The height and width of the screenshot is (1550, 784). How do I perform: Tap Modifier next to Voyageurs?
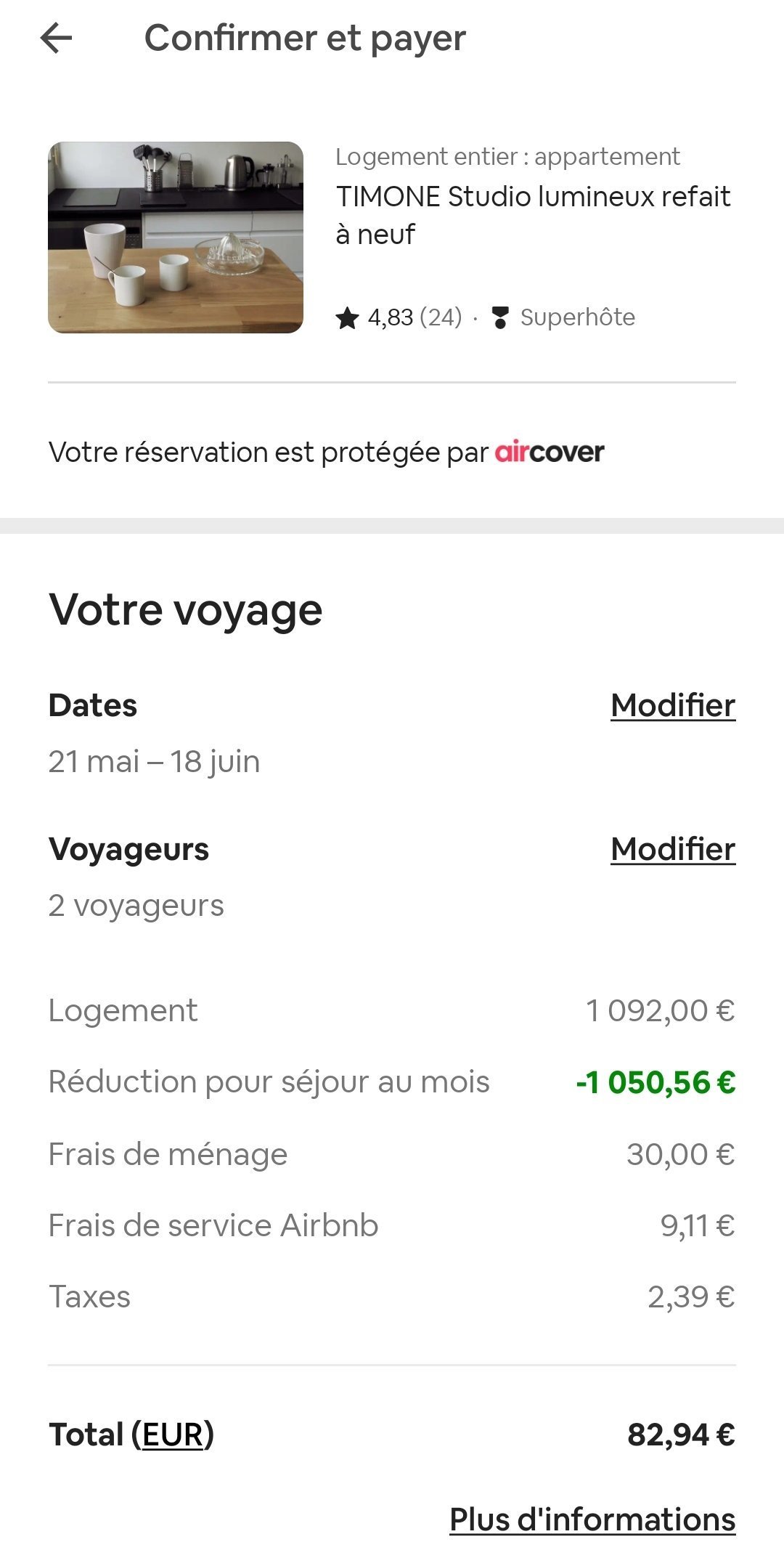(673, 849)
